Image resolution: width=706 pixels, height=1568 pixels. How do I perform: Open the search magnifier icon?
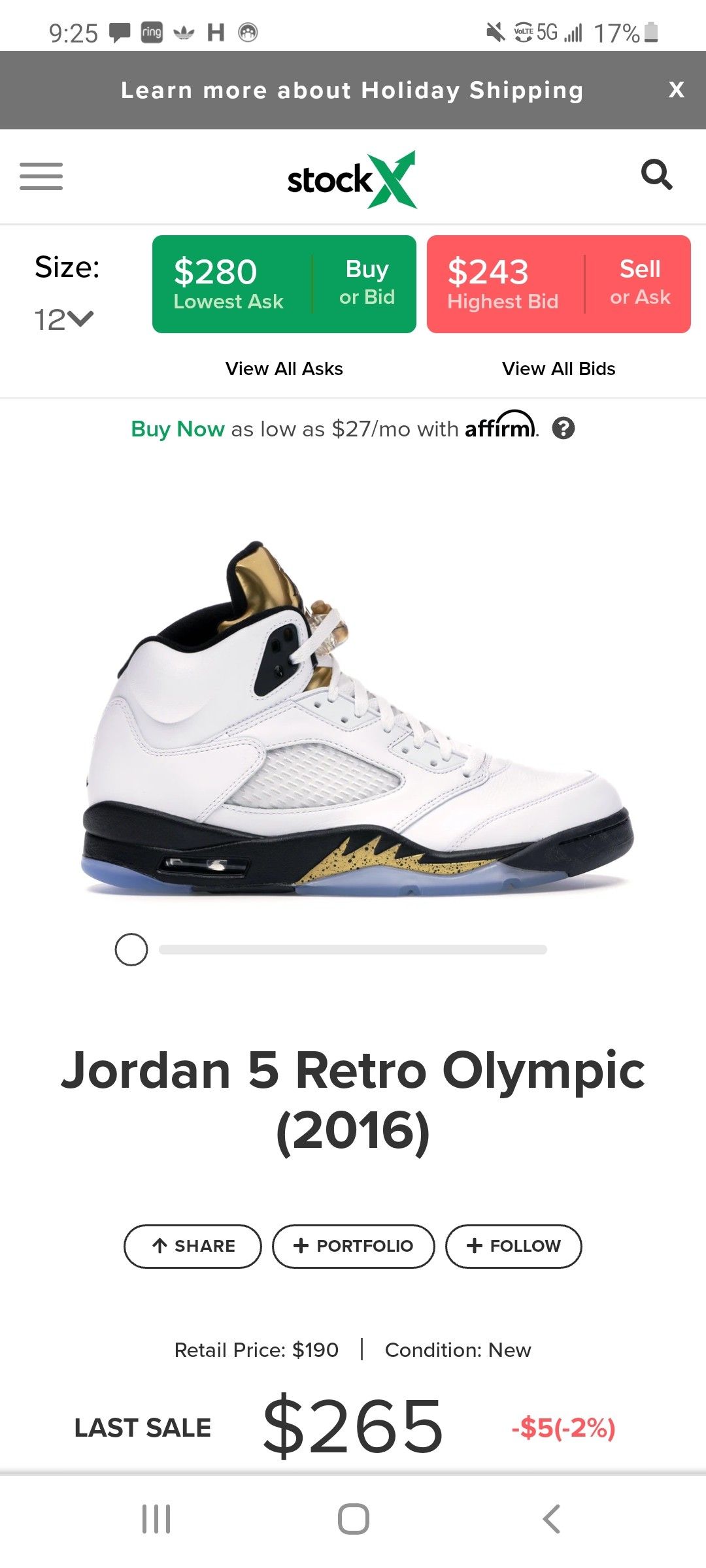coord(656,174)
